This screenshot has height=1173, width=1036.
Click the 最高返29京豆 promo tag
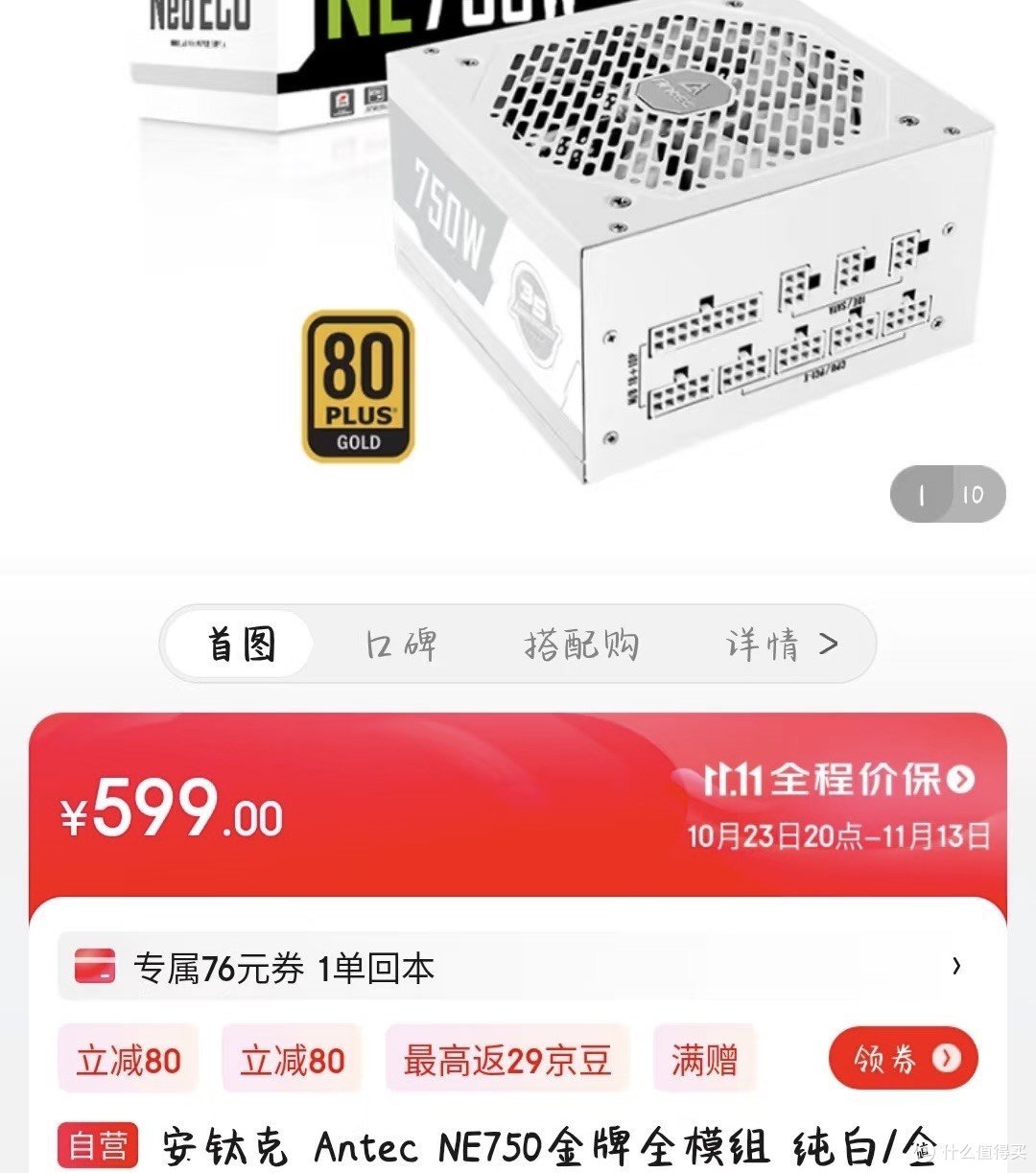click(x=506, y=1059)
